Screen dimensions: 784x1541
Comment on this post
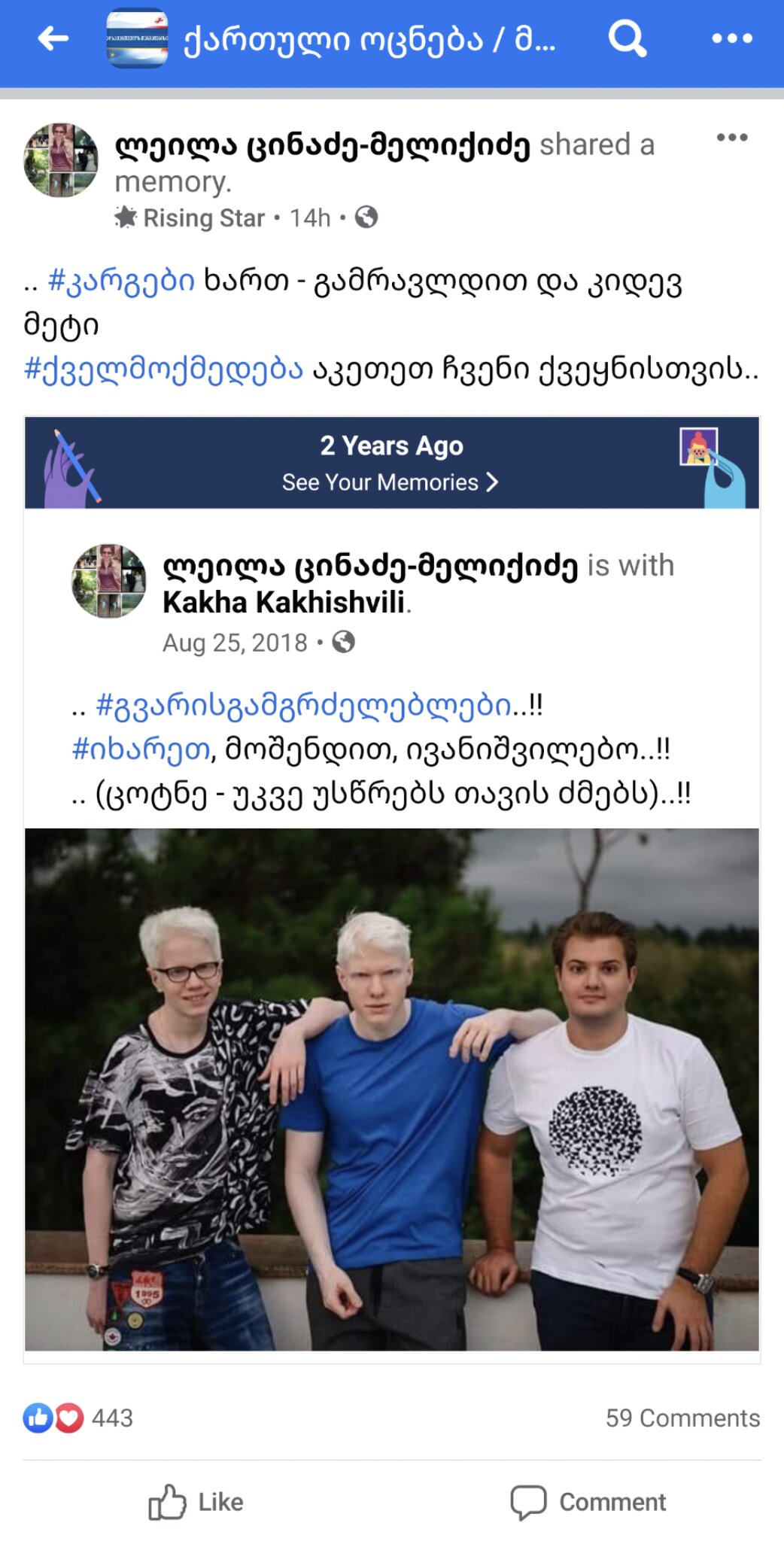[588, 1502]
